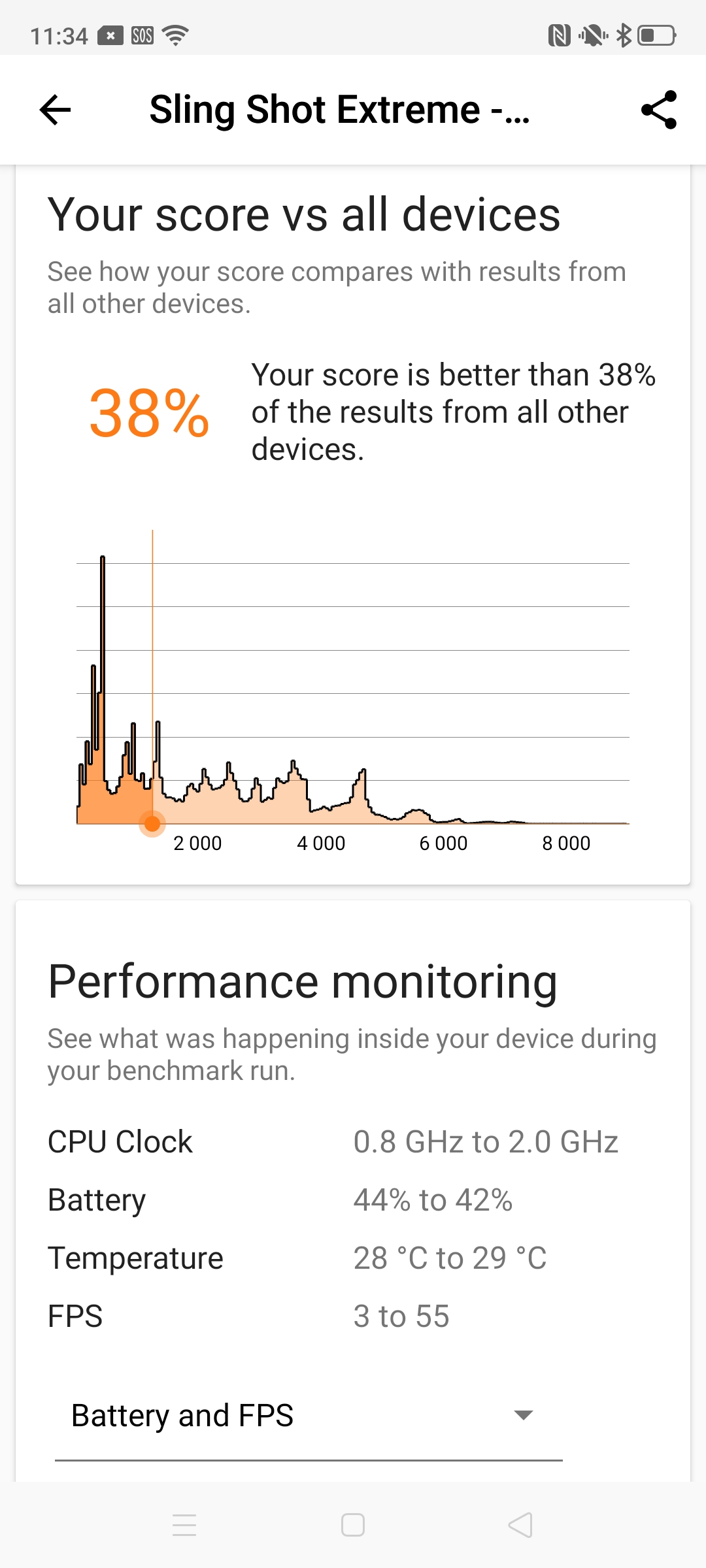This screenshot has height=1568, width=706.
Task: Share the Sling Shot Extreme result
Action: (658, 110)
